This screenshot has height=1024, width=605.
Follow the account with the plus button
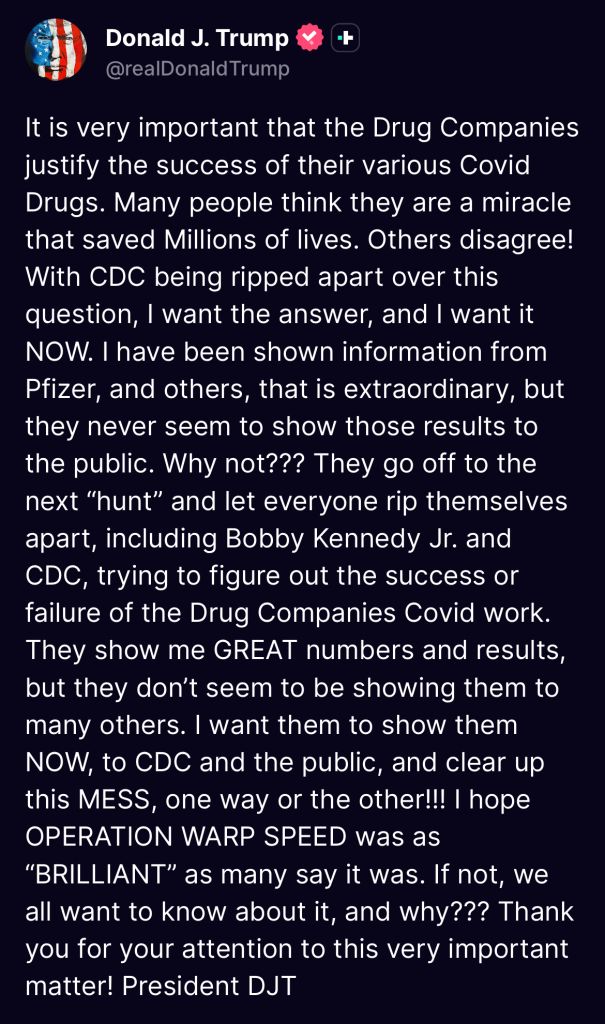[345, 39]
